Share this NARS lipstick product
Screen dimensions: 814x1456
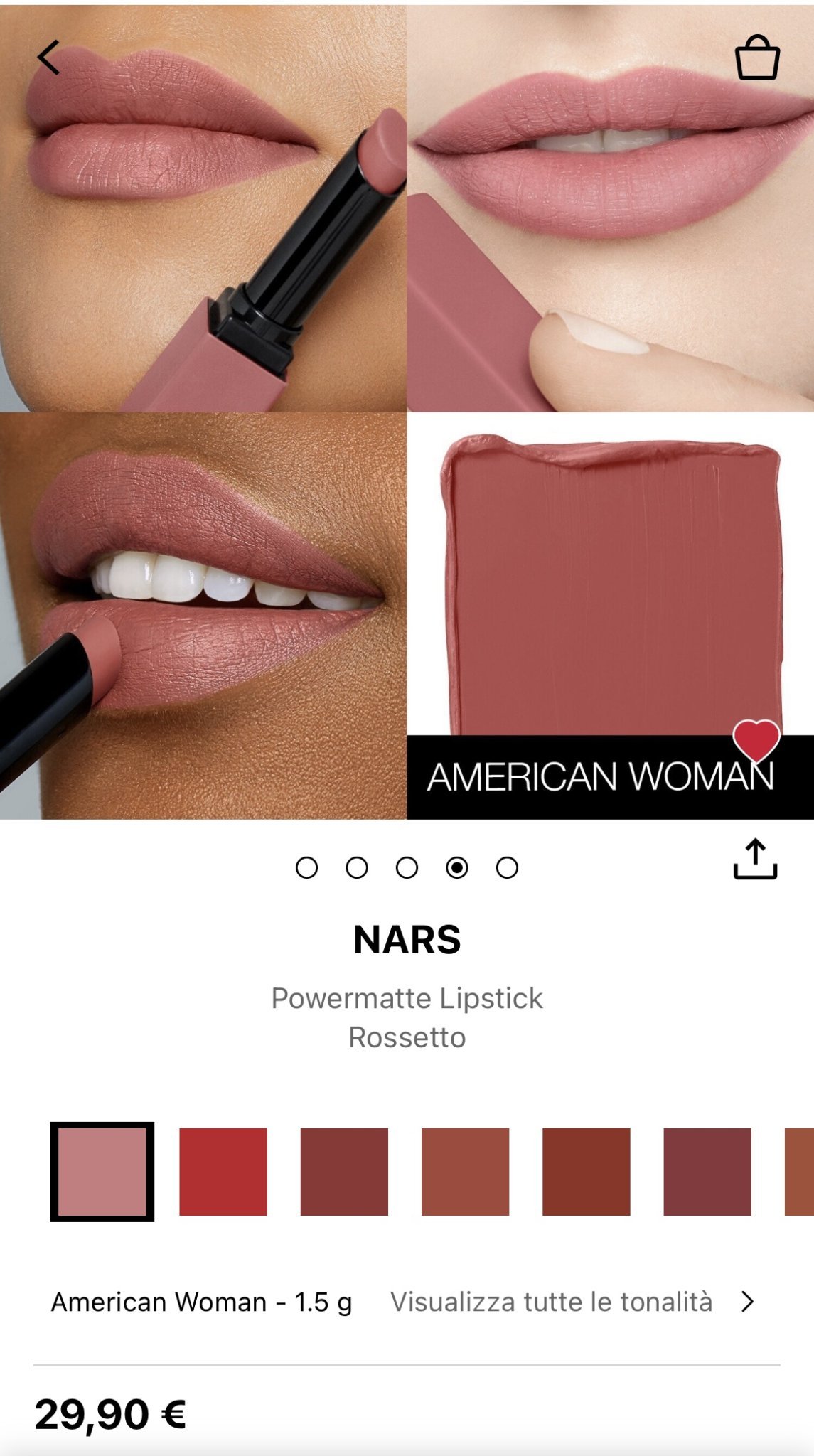point(755,860)
